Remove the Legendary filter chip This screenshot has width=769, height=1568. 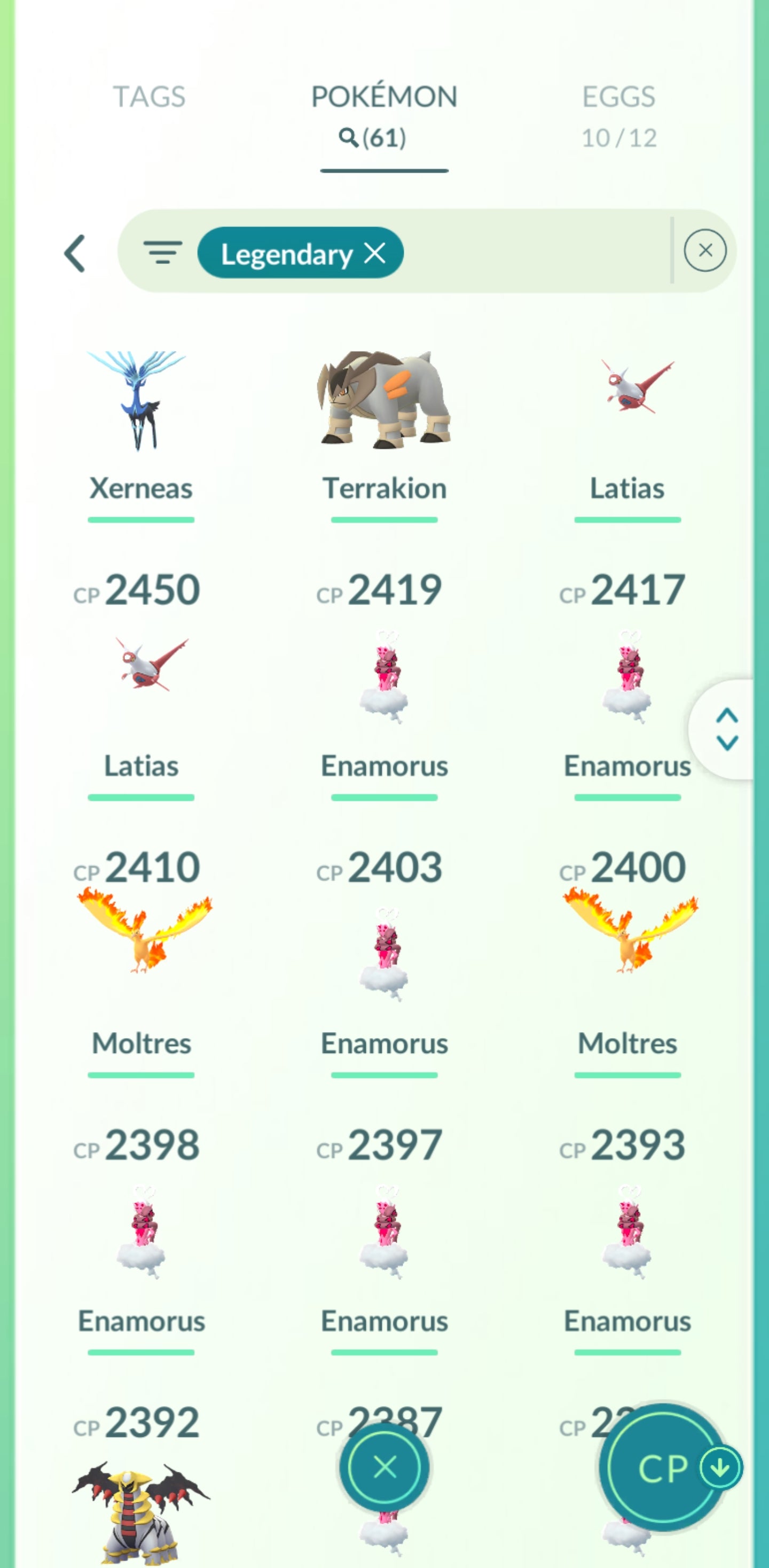375,253
